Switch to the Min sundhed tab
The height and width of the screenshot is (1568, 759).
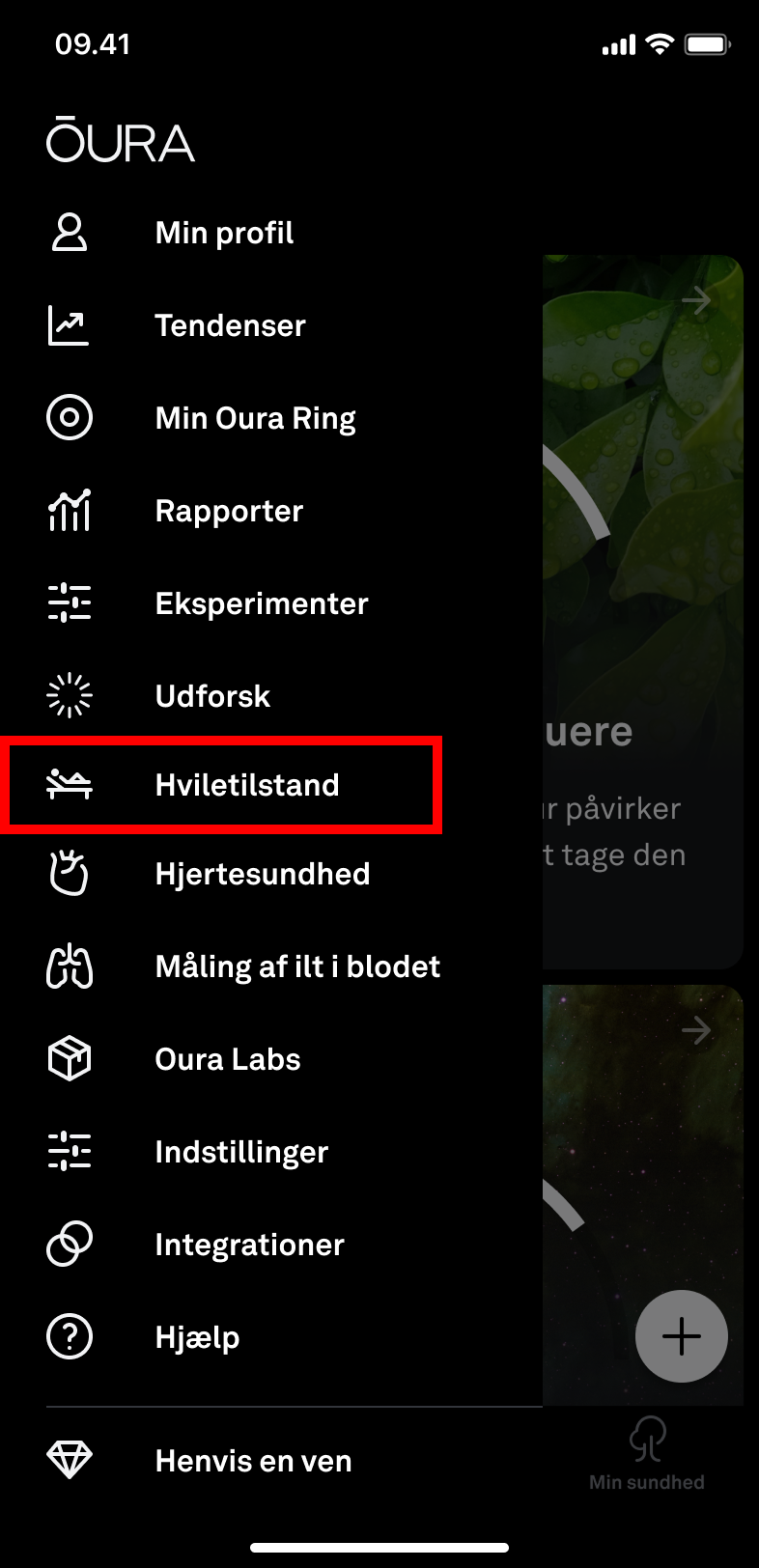(x=647, y=1453)
